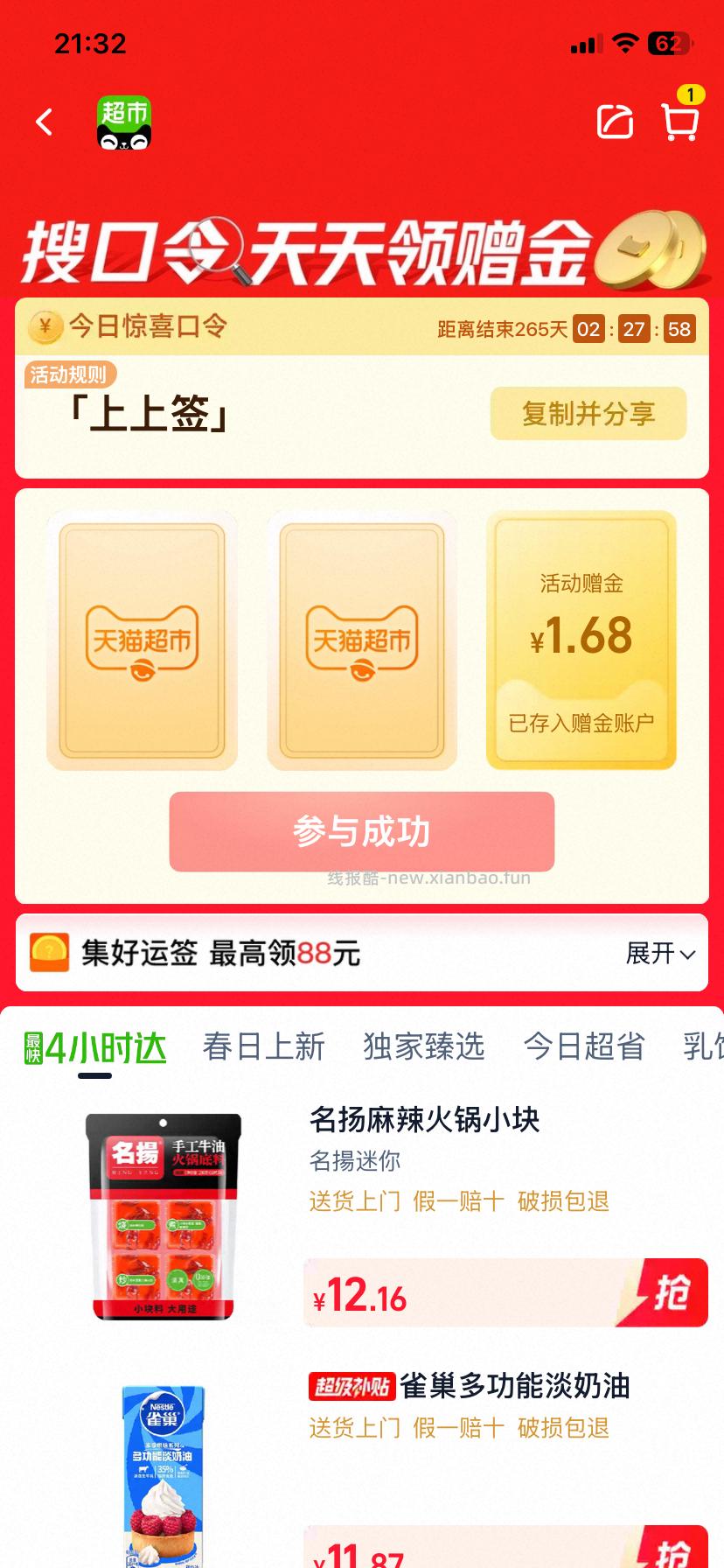Tap the Wi-Fi icon in the status bar
Viewport: 724px width, 1568px height.
tap(626, 42)
